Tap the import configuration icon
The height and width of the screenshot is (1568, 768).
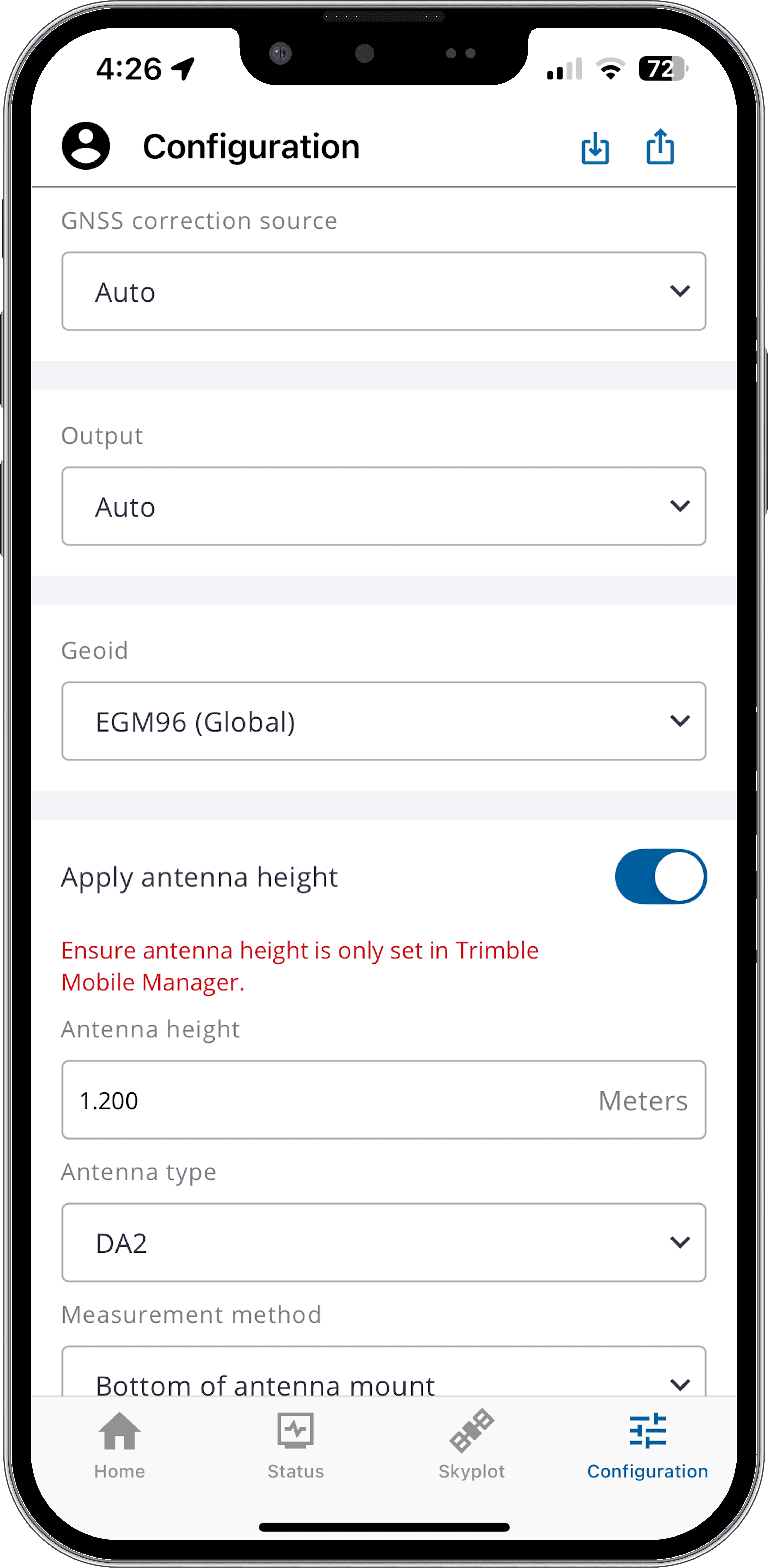pos(595,147)
